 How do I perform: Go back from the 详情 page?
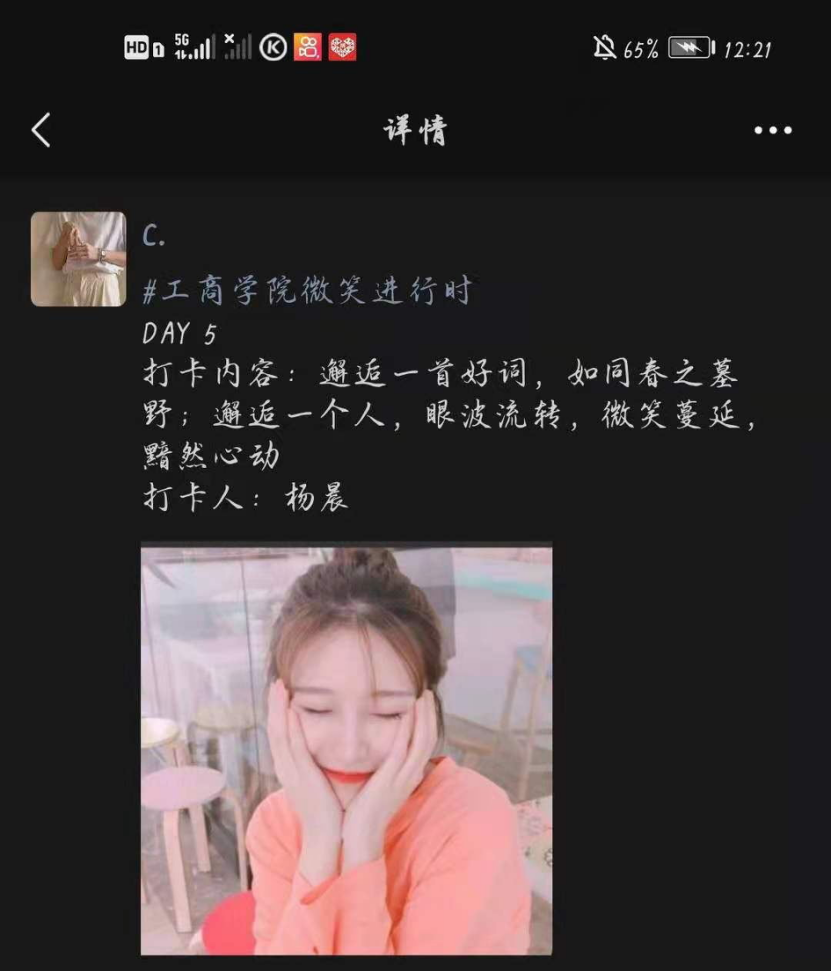pos(41,130)
